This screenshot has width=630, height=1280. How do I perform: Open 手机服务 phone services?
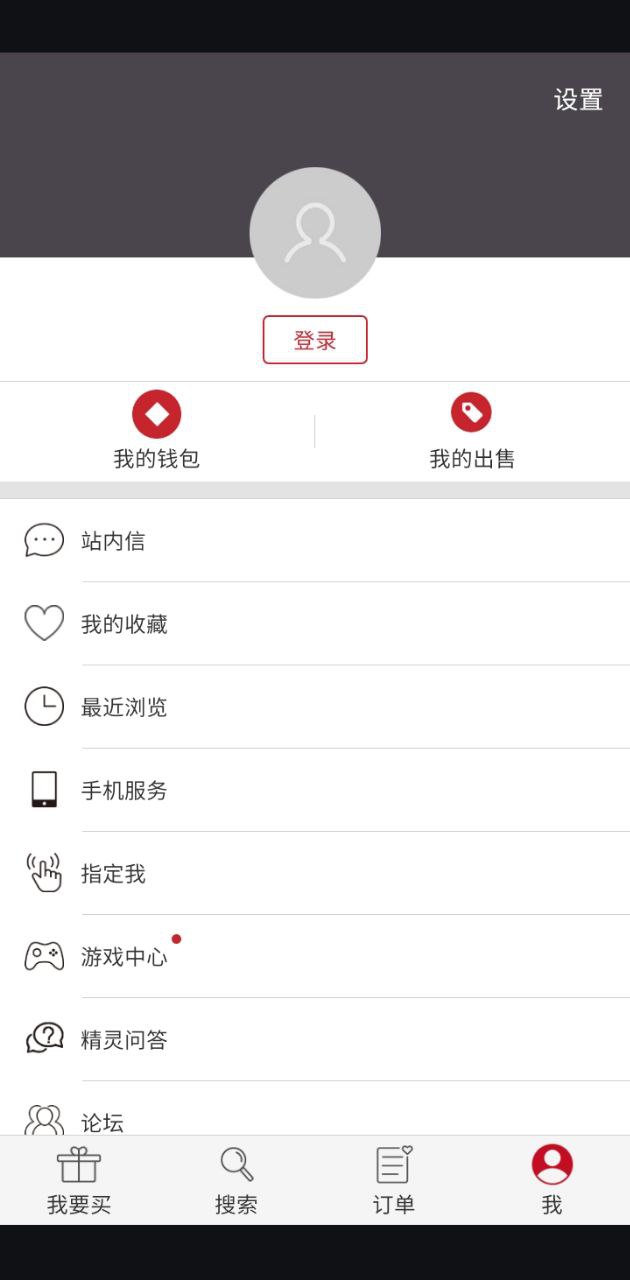pos(315,790)
